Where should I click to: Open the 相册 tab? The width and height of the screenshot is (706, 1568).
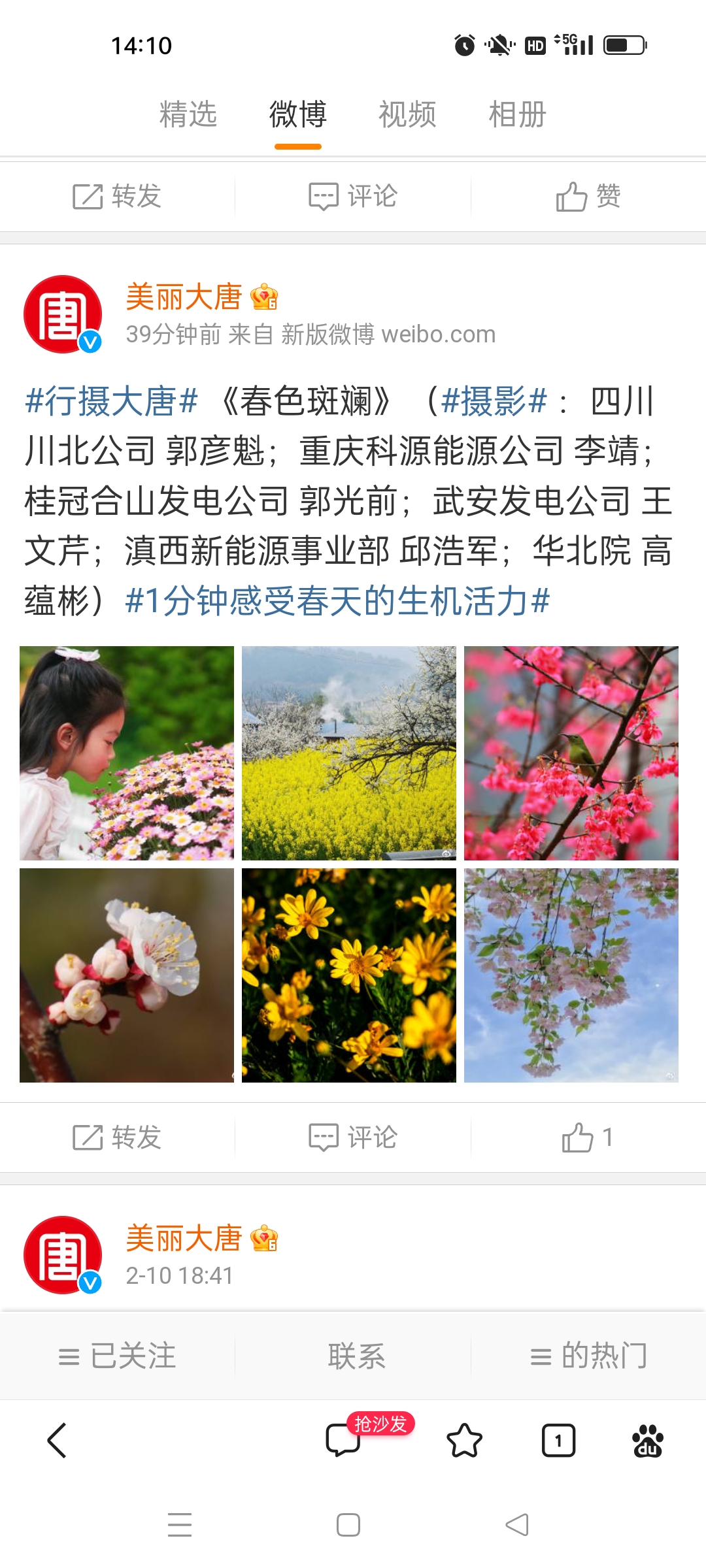(x=517, y=115)
